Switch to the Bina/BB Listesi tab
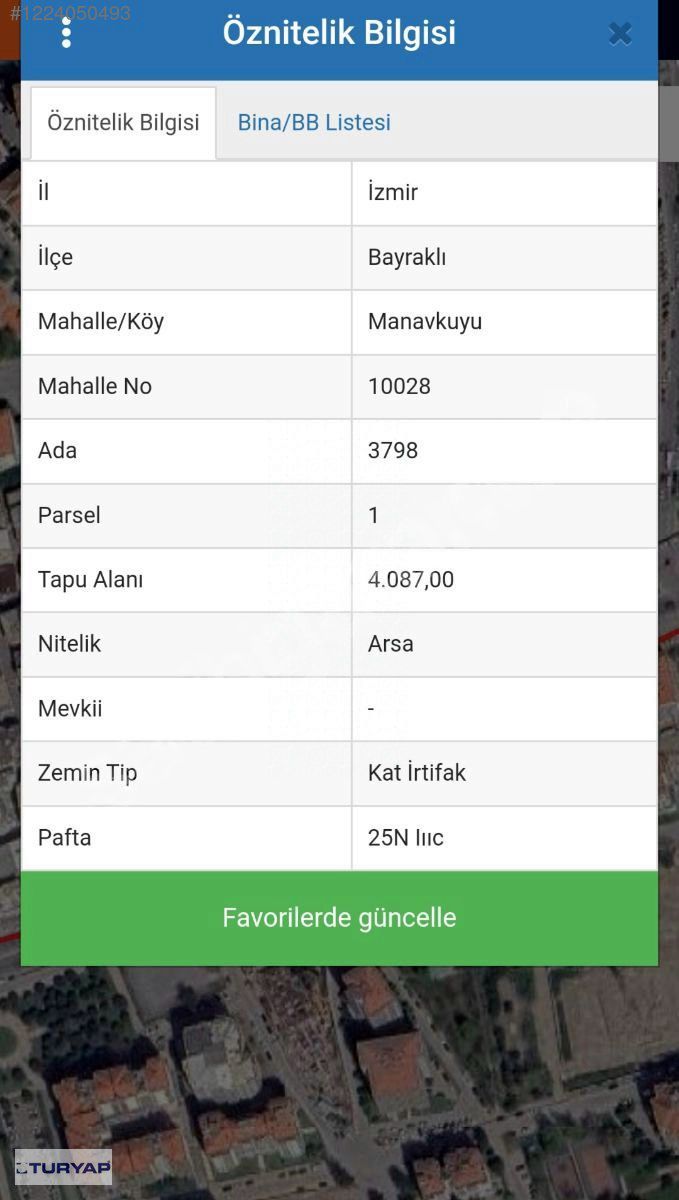Viewport: 679px width, 1200px height. pyautogui.click(x=314, y=123)
